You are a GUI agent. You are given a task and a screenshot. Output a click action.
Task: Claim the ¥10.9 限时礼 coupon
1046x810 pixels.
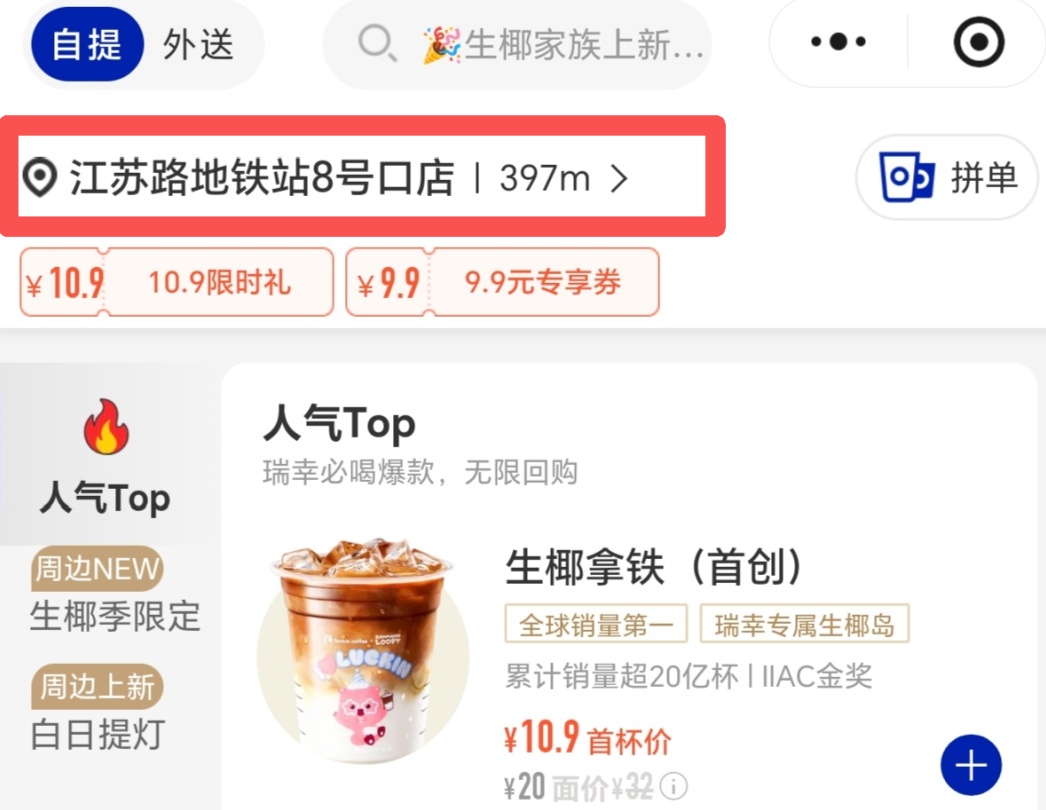pyautogui.click(x=177, y=283)
